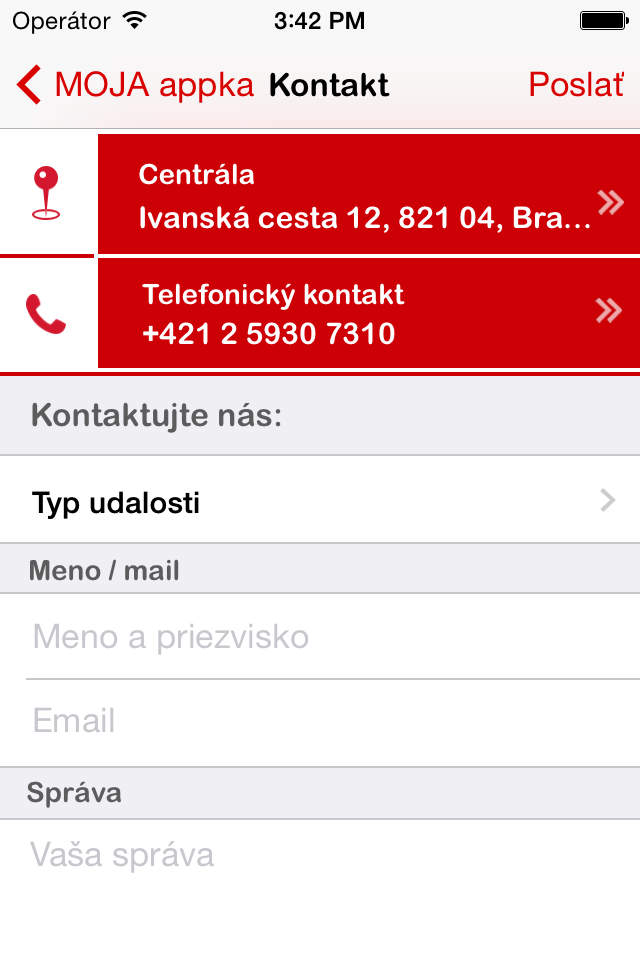Open the Centrála address row
The image size is (640, 960).
[x=368, y=196]
